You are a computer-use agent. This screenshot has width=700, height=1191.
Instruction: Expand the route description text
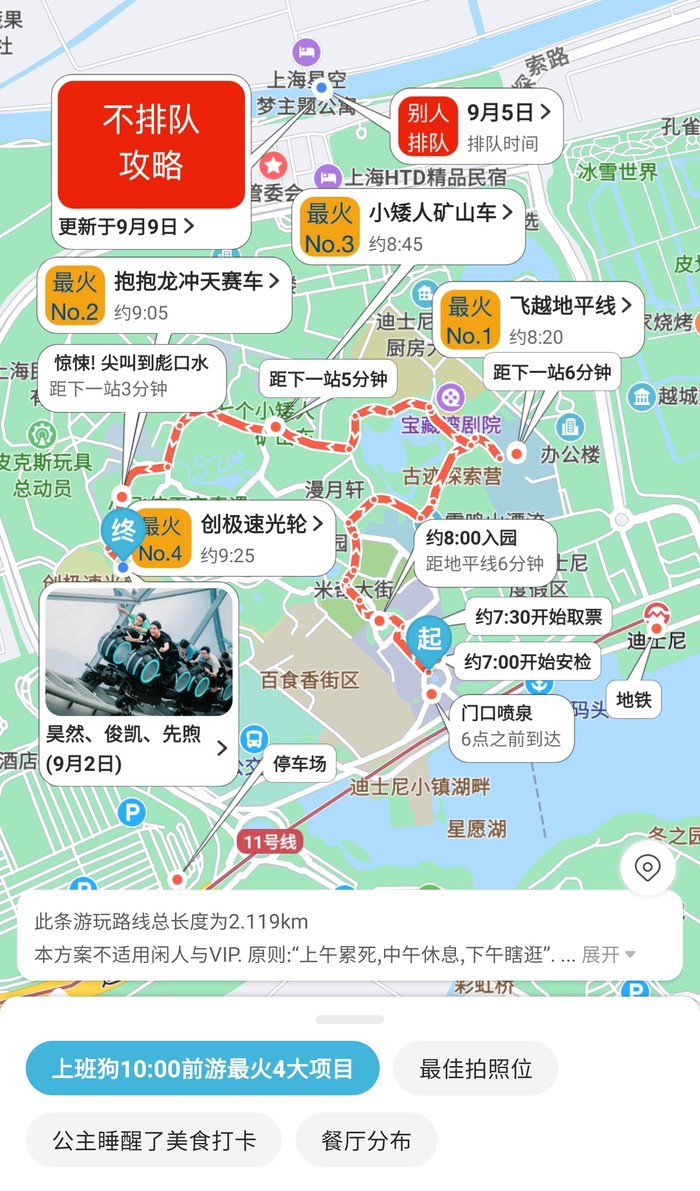tap(609, 954)
